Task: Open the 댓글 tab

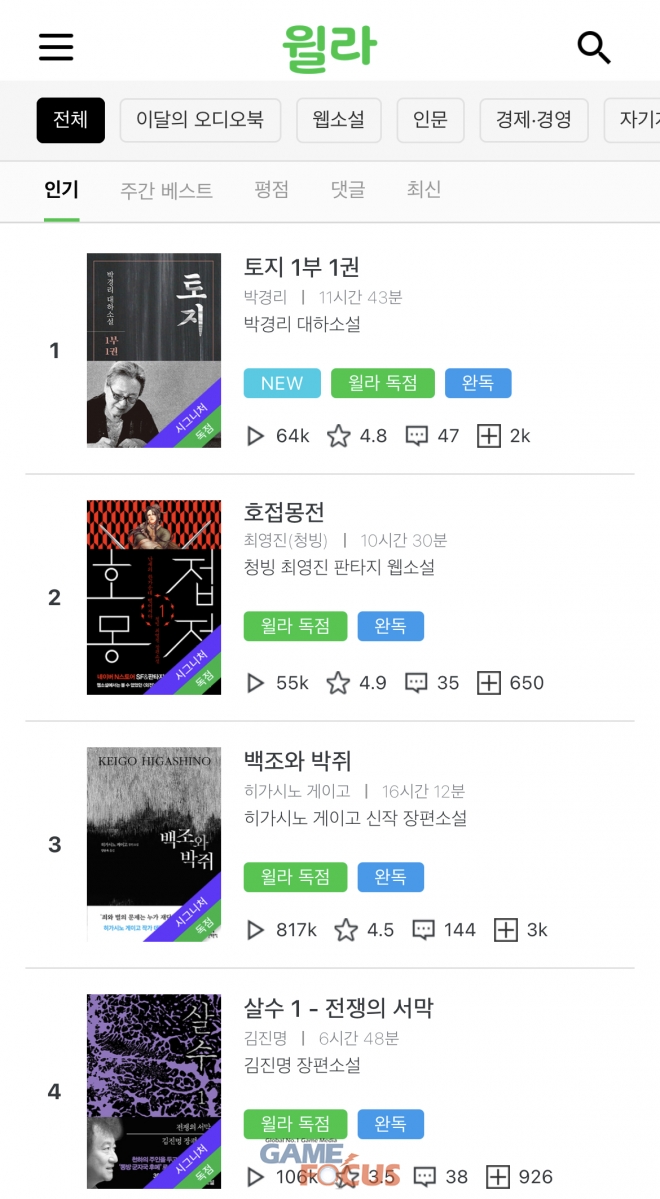Action: [348, 189]
